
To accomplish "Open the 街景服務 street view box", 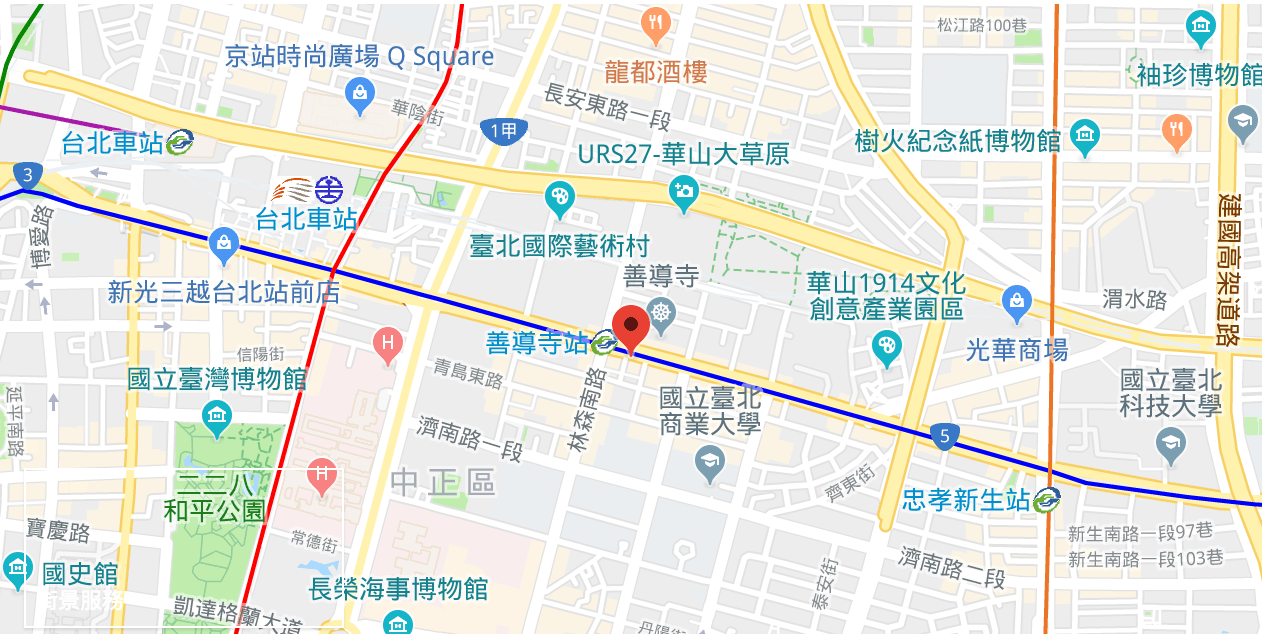I will [x=184, y=548].
